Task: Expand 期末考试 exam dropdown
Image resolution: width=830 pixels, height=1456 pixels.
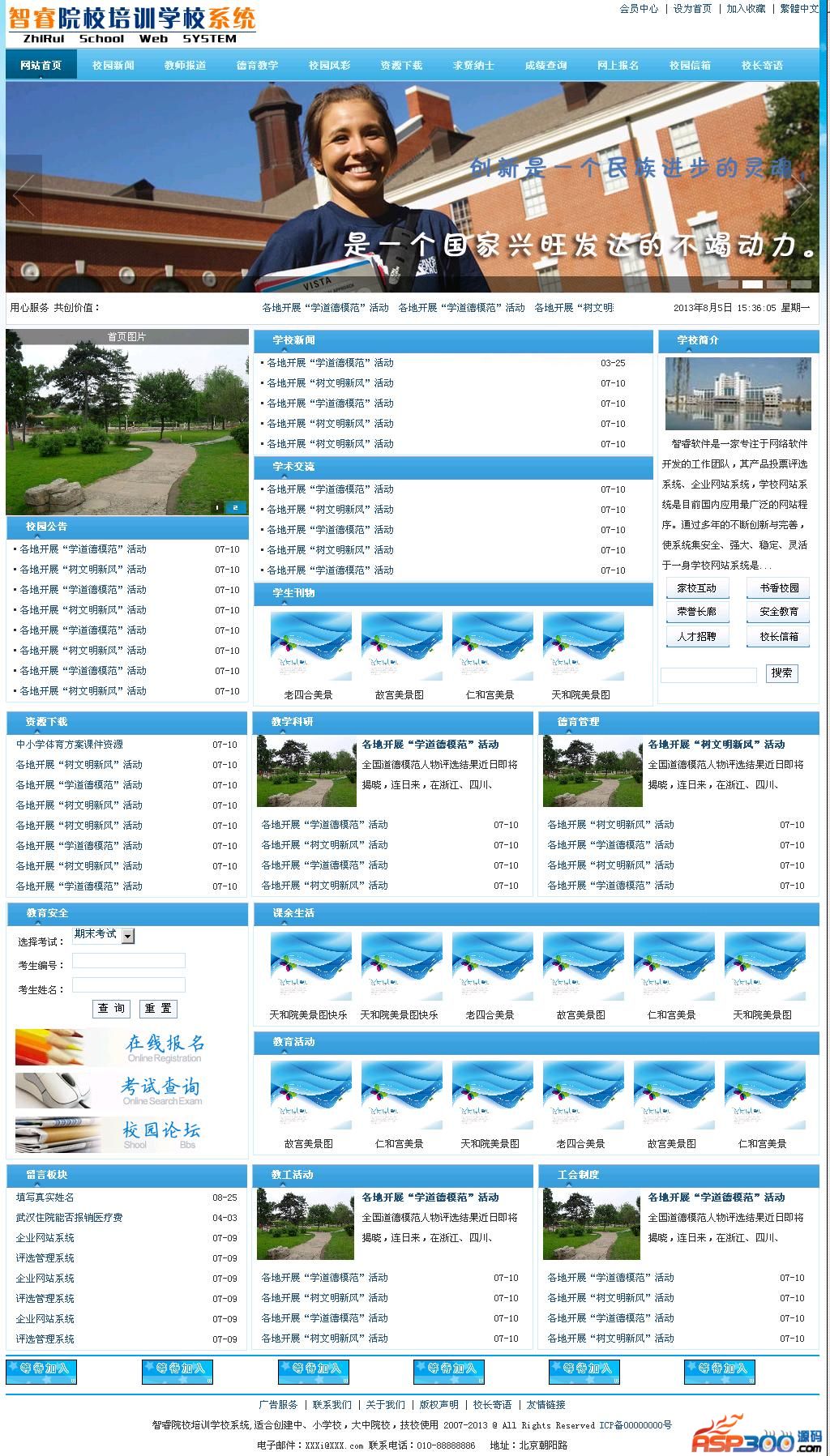Action: [x=128, y=936]
